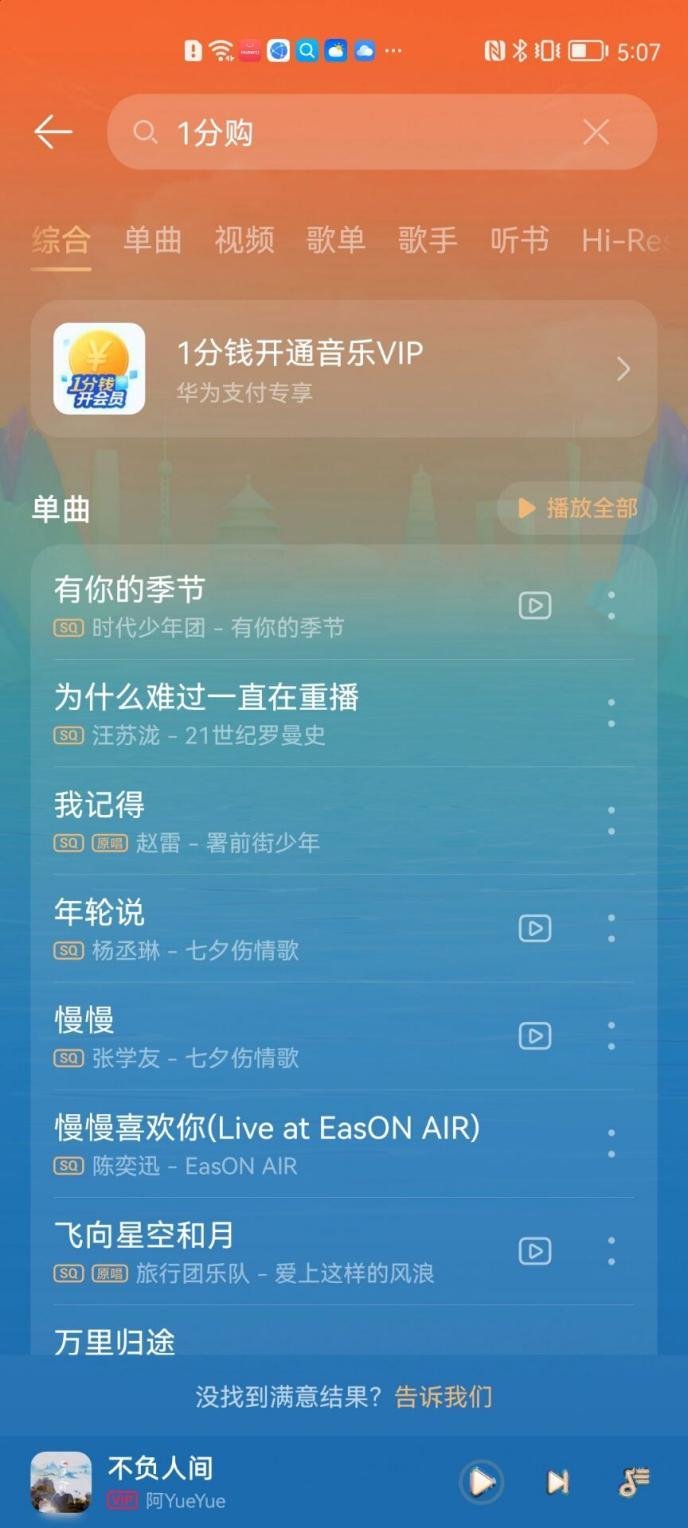Open the 歌单 tab
Image resolution: width=688 pixels, height=1528 pixels.
[336, 240]
